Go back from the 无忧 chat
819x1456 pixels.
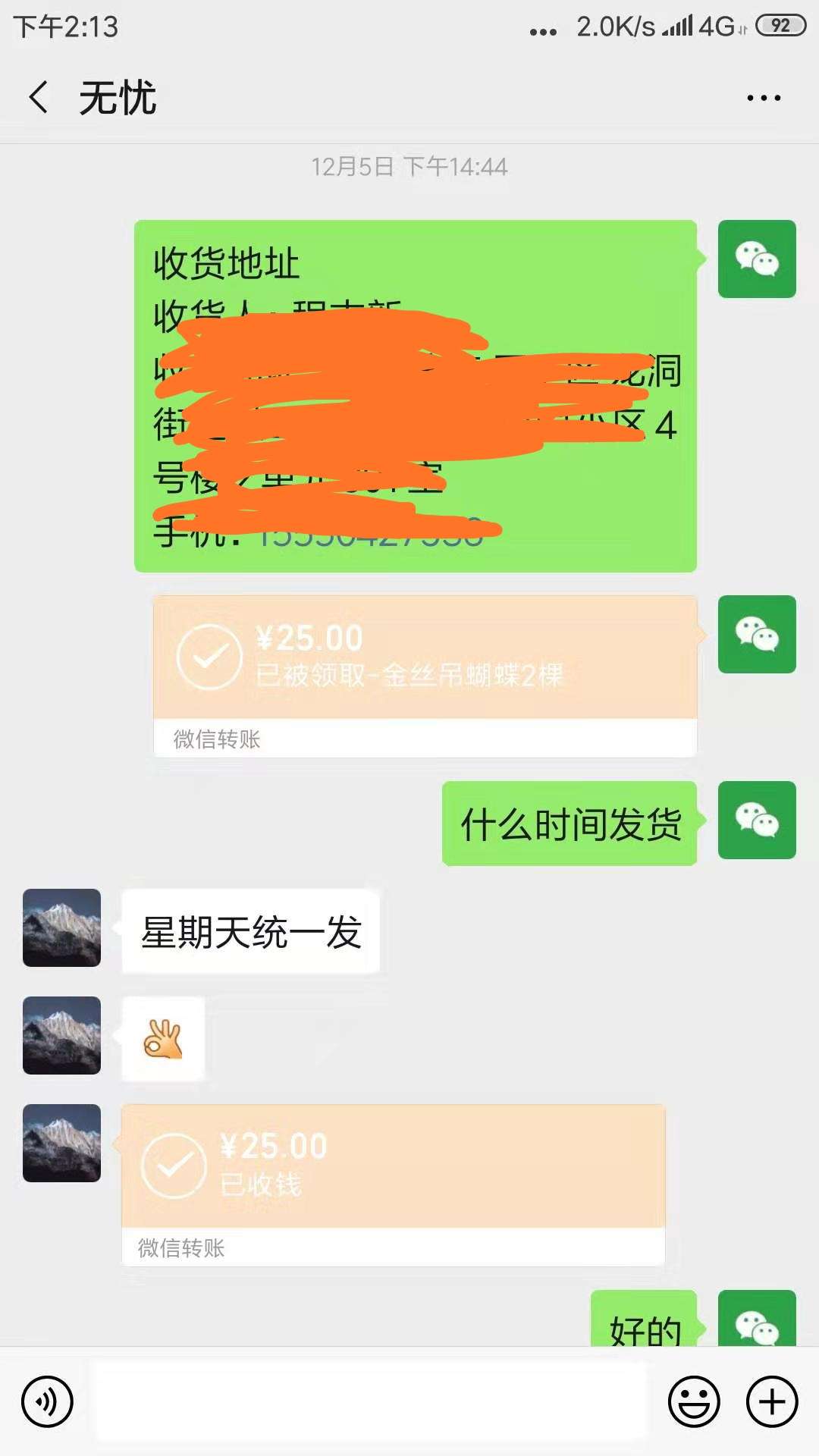tap(39, 98)
